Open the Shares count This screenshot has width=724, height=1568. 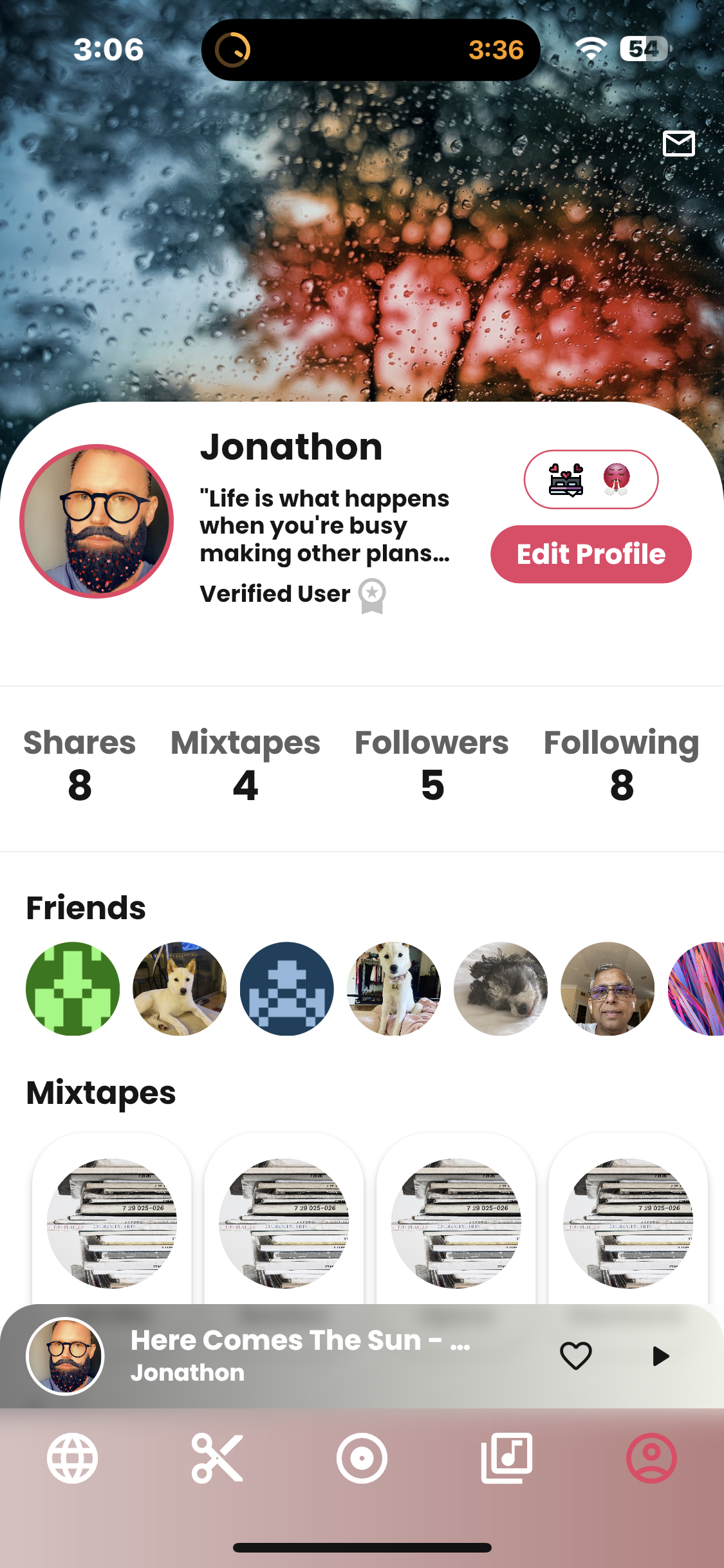[x=80, y=766]
